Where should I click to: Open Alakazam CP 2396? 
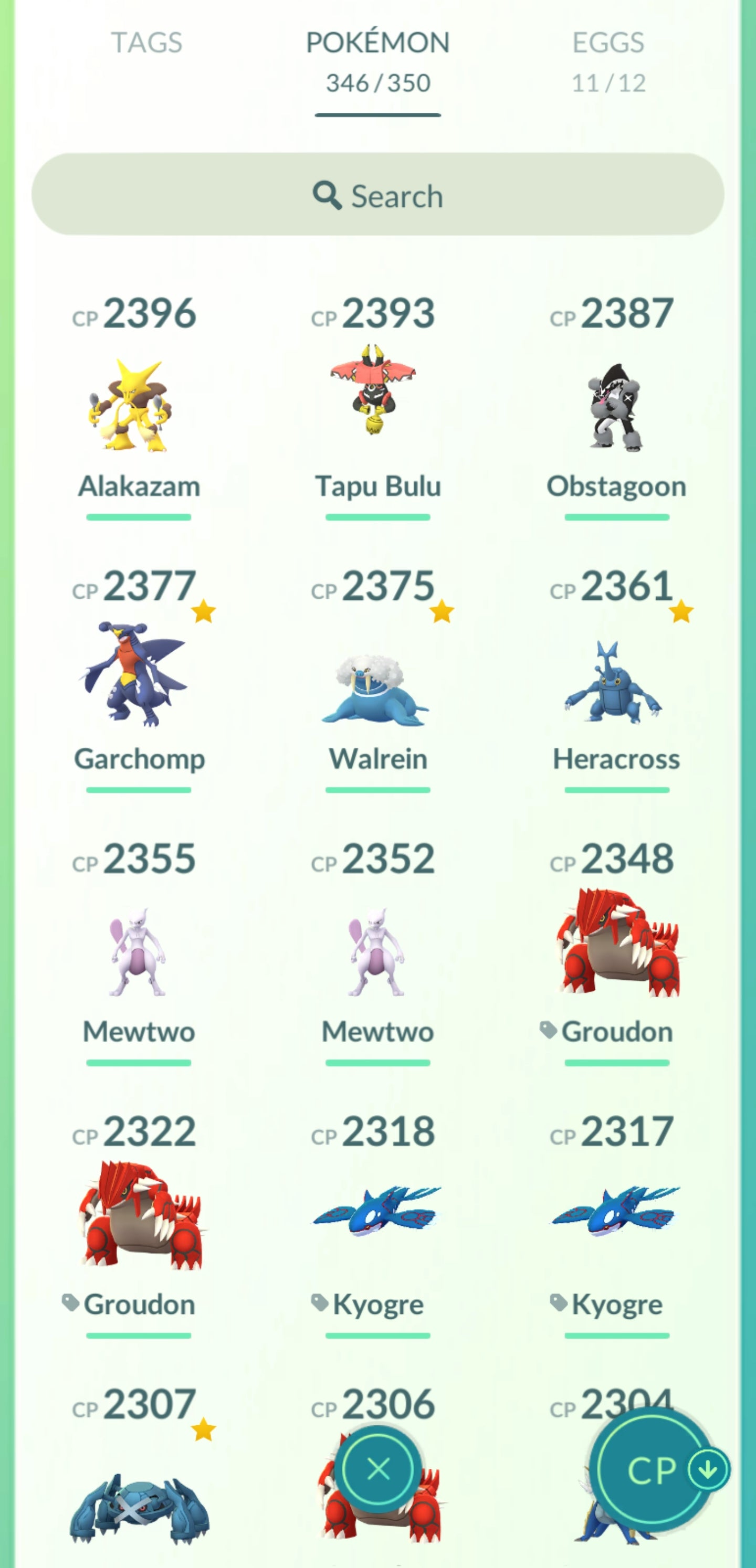coord(138,405)
